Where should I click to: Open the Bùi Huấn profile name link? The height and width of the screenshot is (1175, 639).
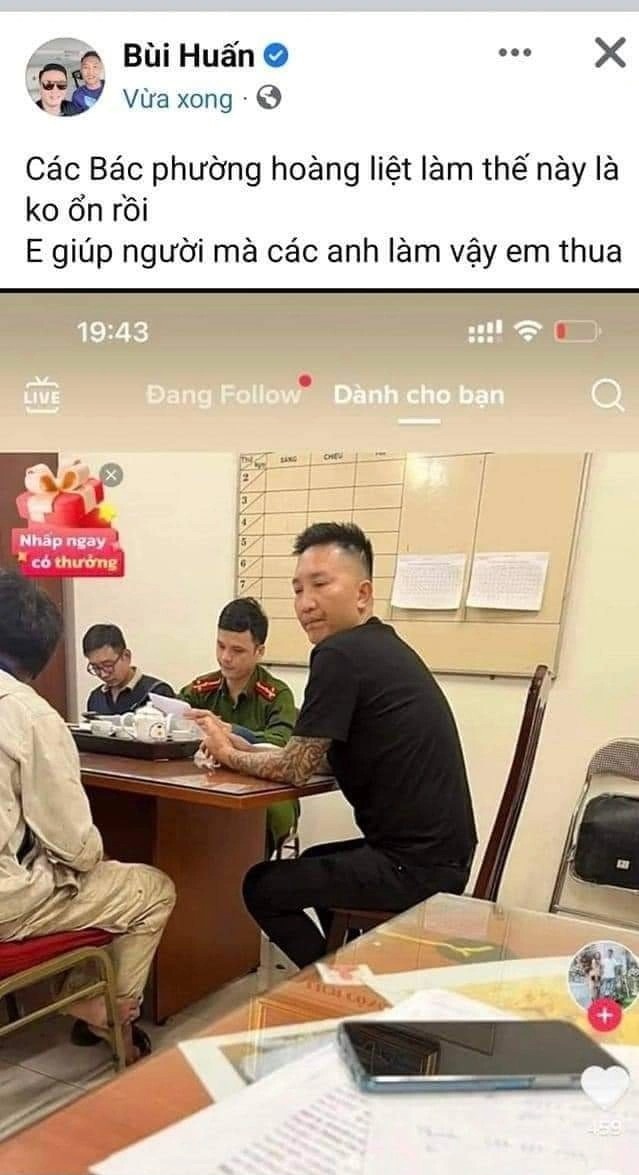click(188, 57)
